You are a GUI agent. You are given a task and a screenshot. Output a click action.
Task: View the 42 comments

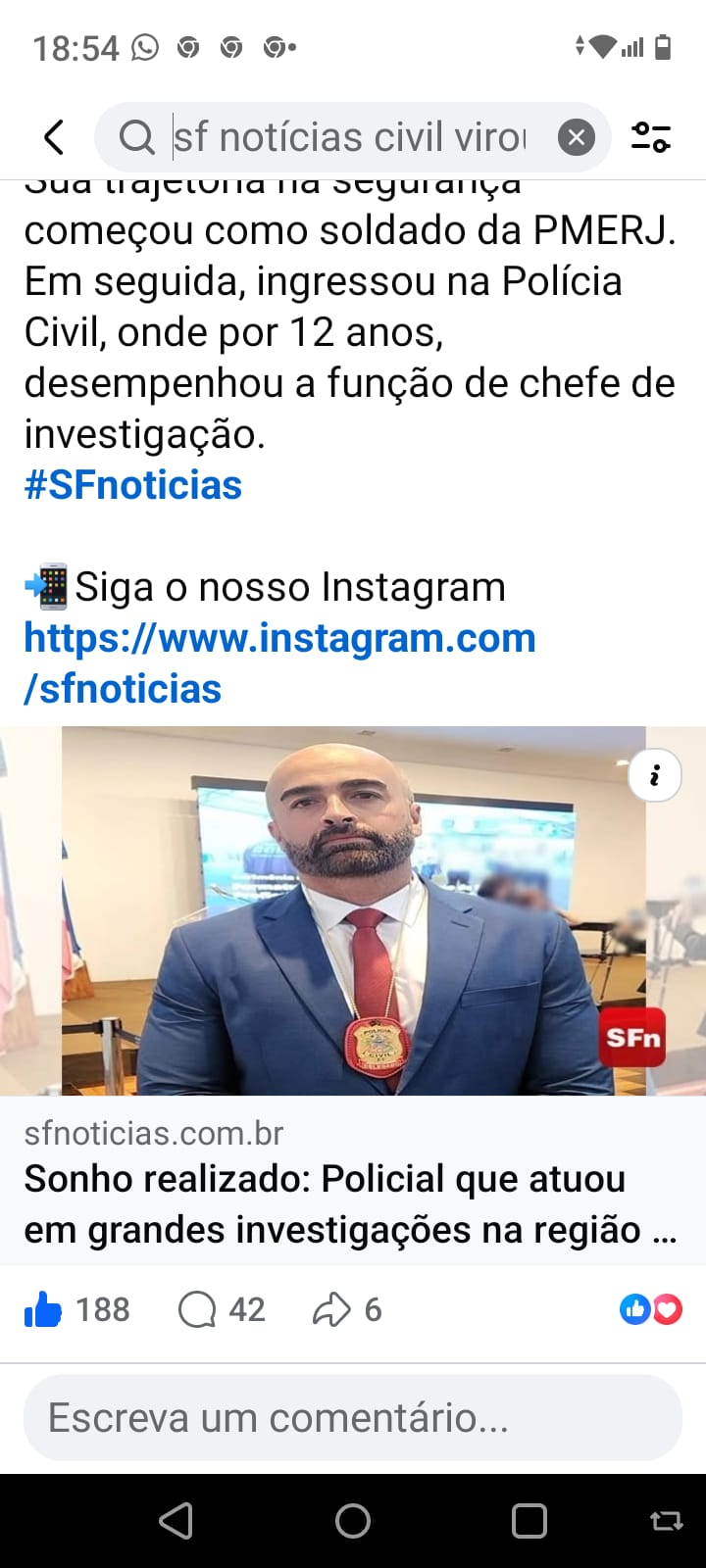pyautogui.click(x=222, y=1309)
